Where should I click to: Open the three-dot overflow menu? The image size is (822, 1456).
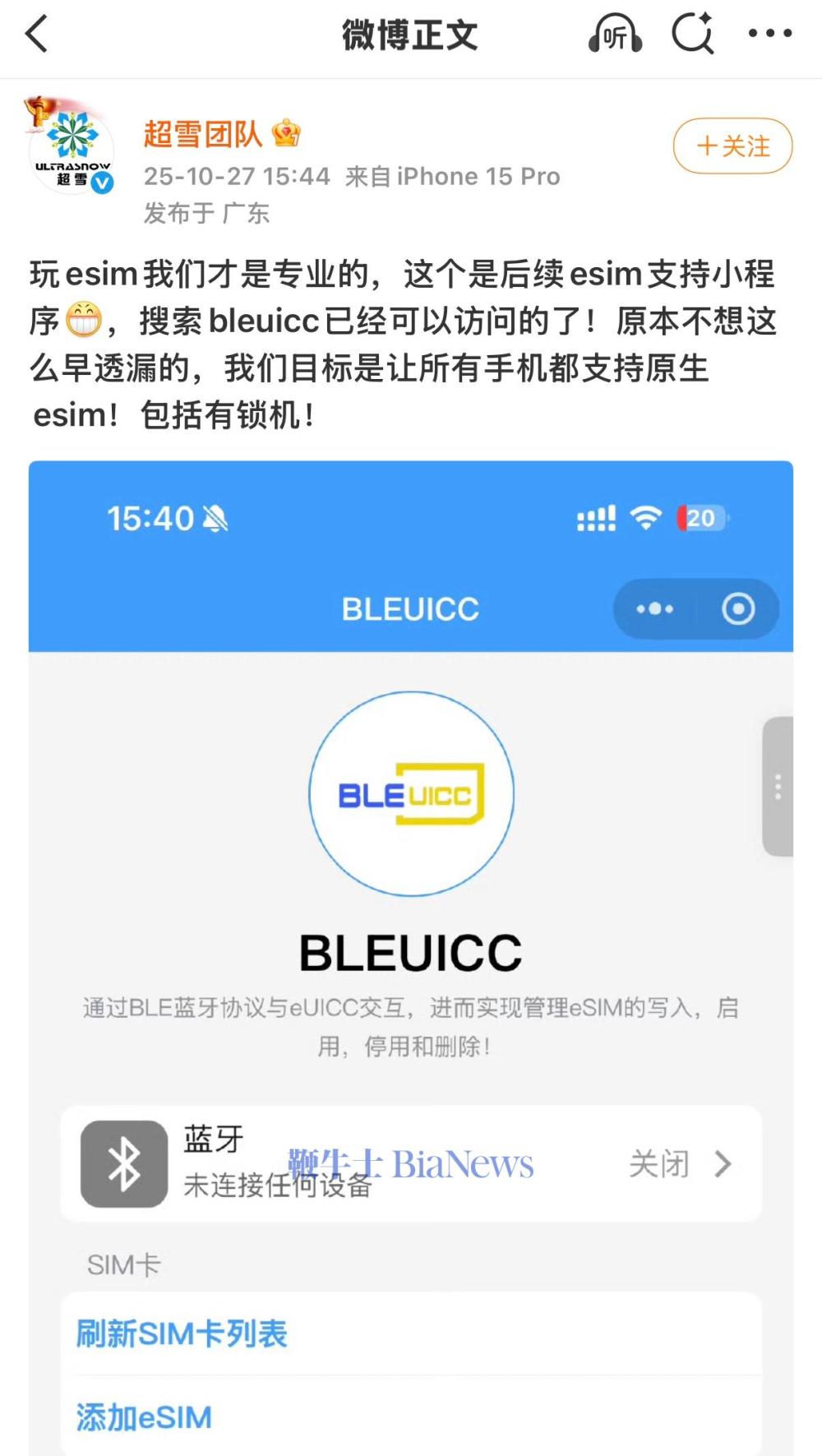click(x=769, y=35)
